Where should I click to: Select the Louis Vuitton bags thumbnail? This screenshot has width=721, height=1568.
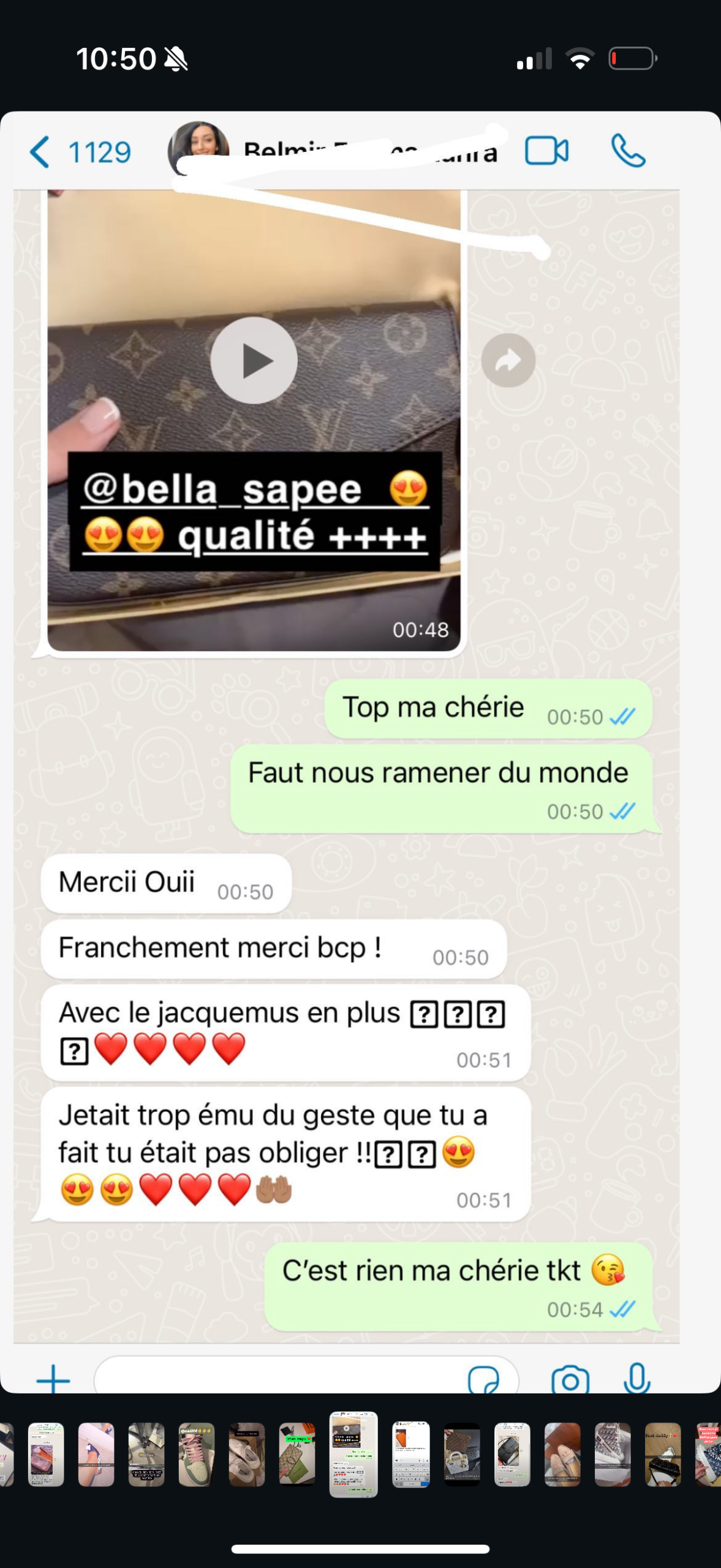462,1454
